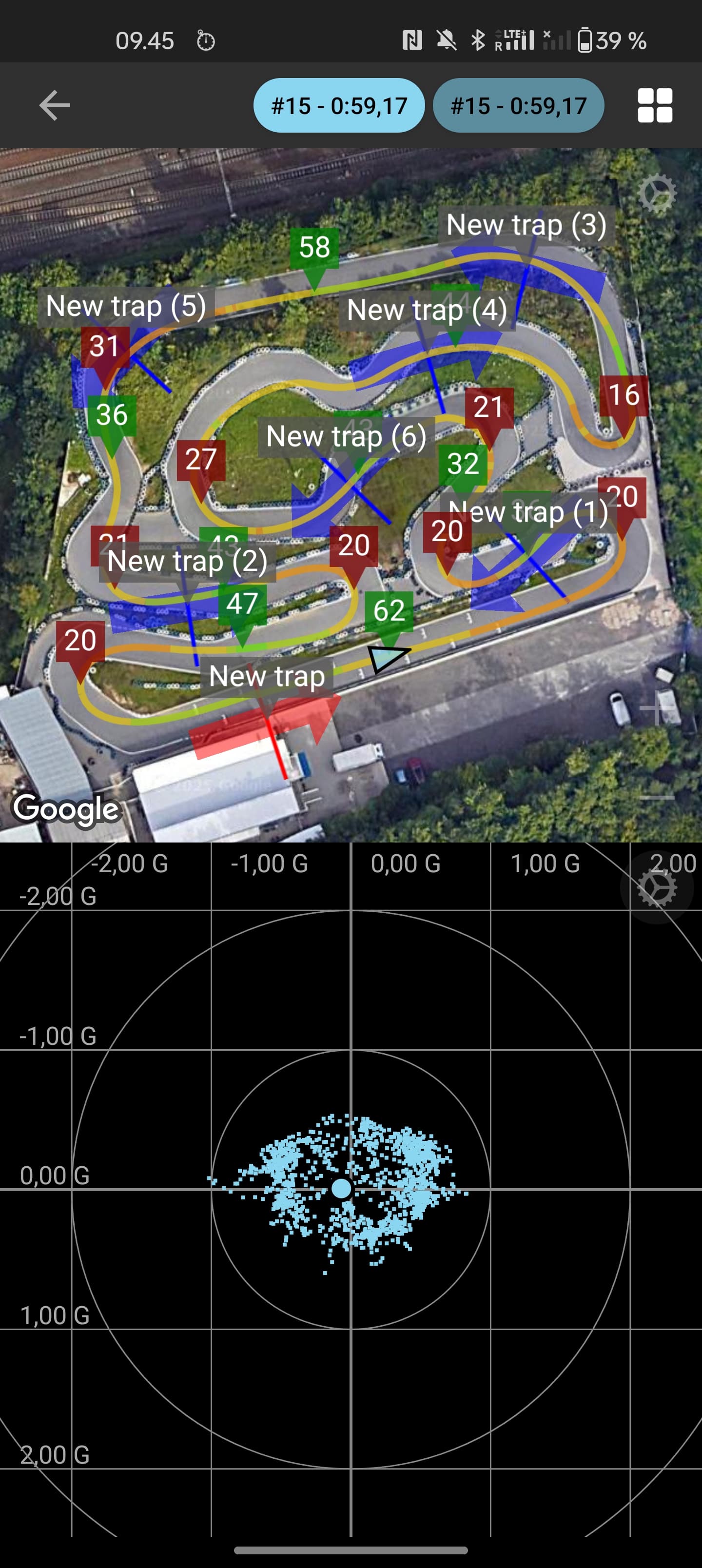Zoom in the map with plus
Screen dimensions: 702x1568
(x=657, y=708)
